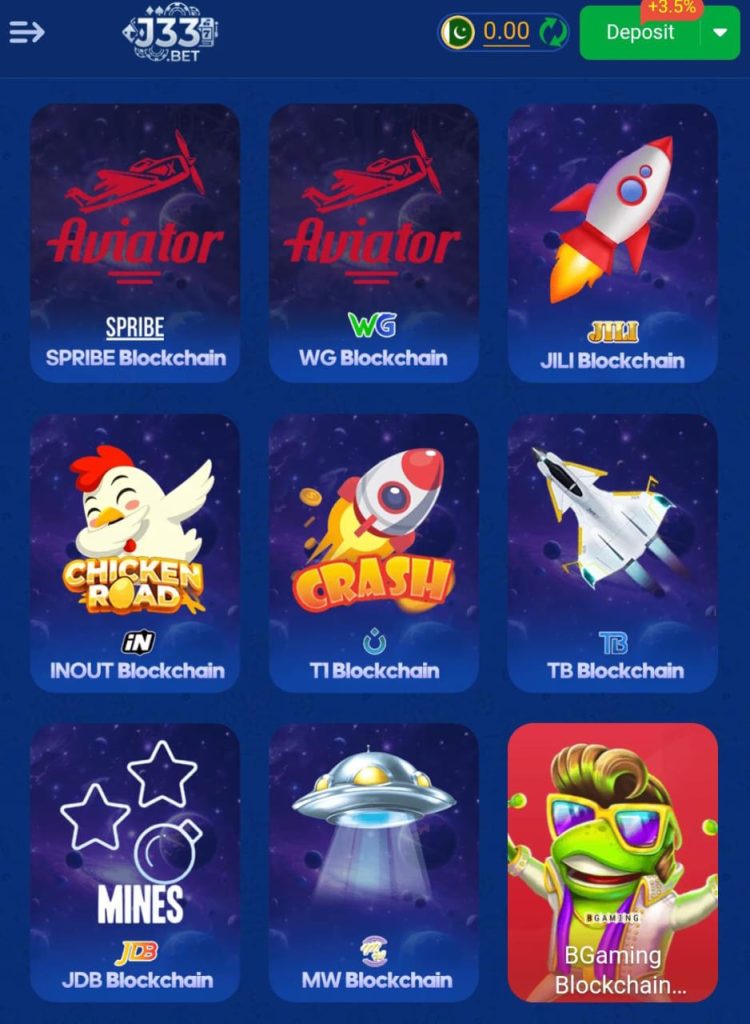Screen dimensions: 750x1024
Task: Open the WG Blockchain Aviator card
Action: pyautogui.click(x=373, y=243)
